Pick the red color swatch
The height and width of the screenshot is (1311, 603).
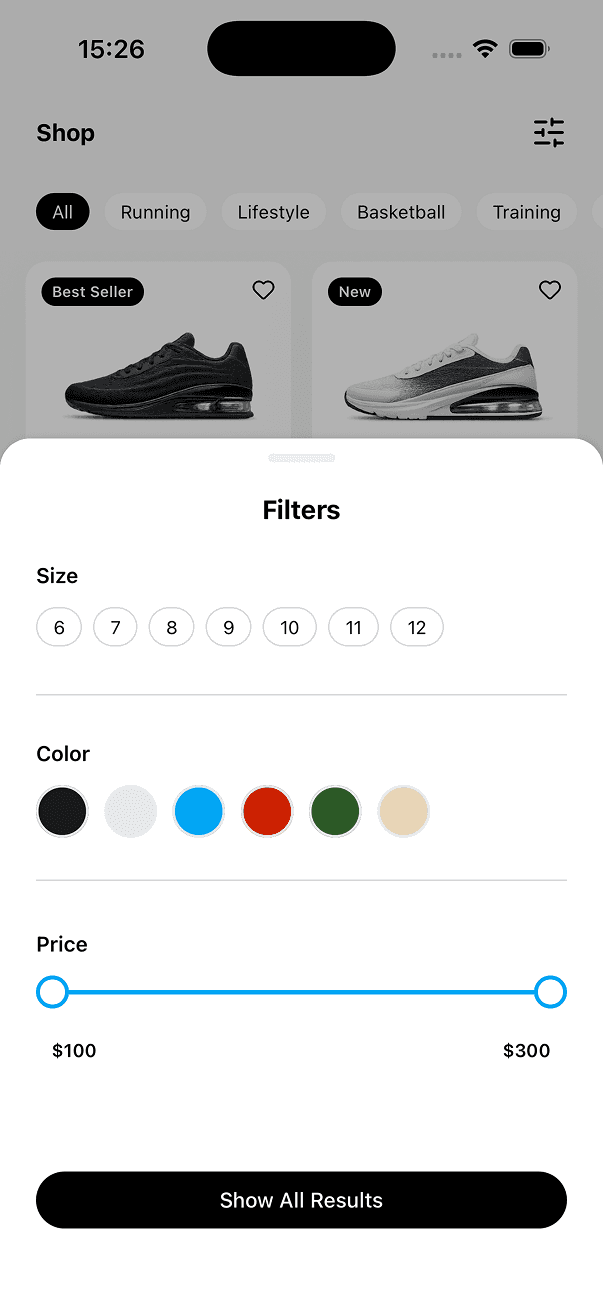pyautogui.click(x=267, y=811)
